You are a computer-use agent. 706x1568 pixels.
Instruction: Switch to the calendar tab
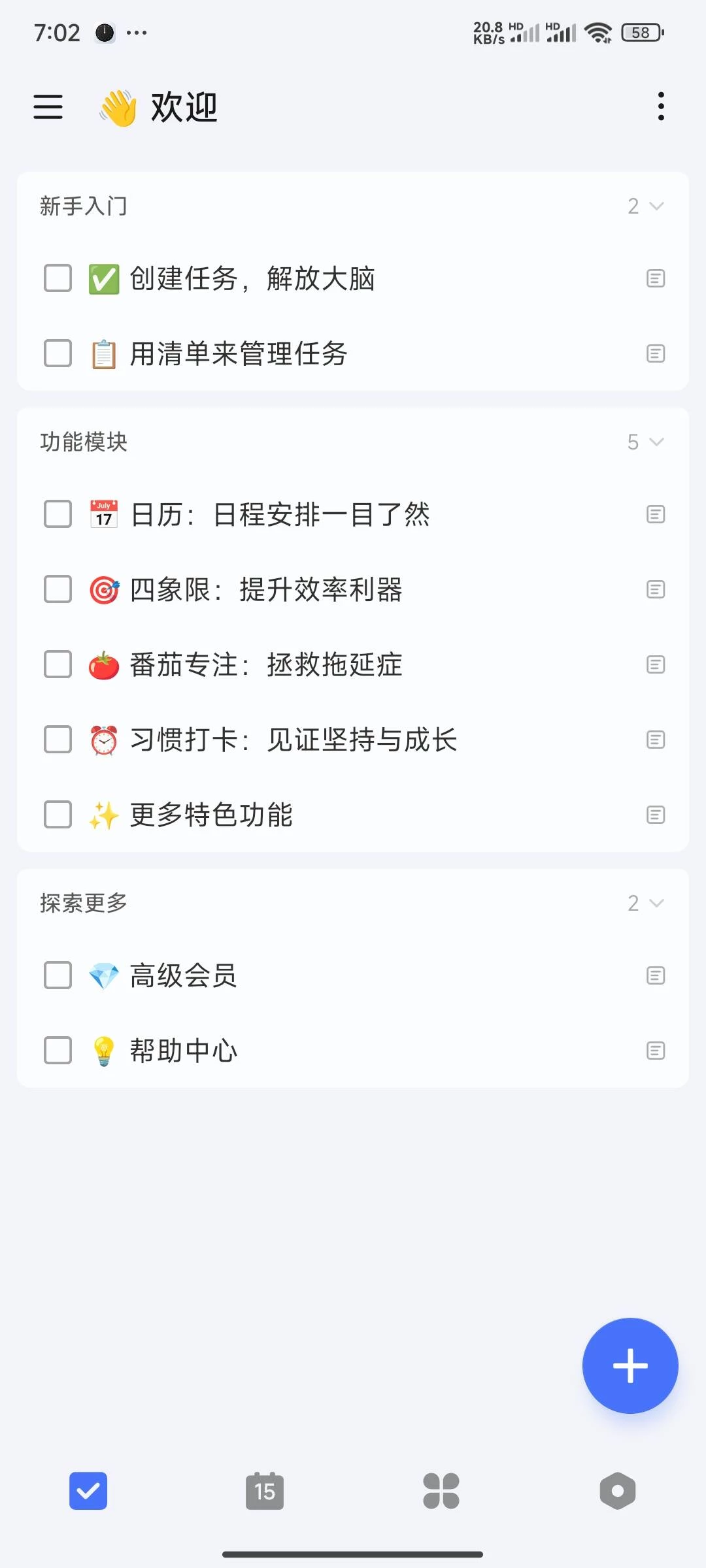tap(265, 1491)
